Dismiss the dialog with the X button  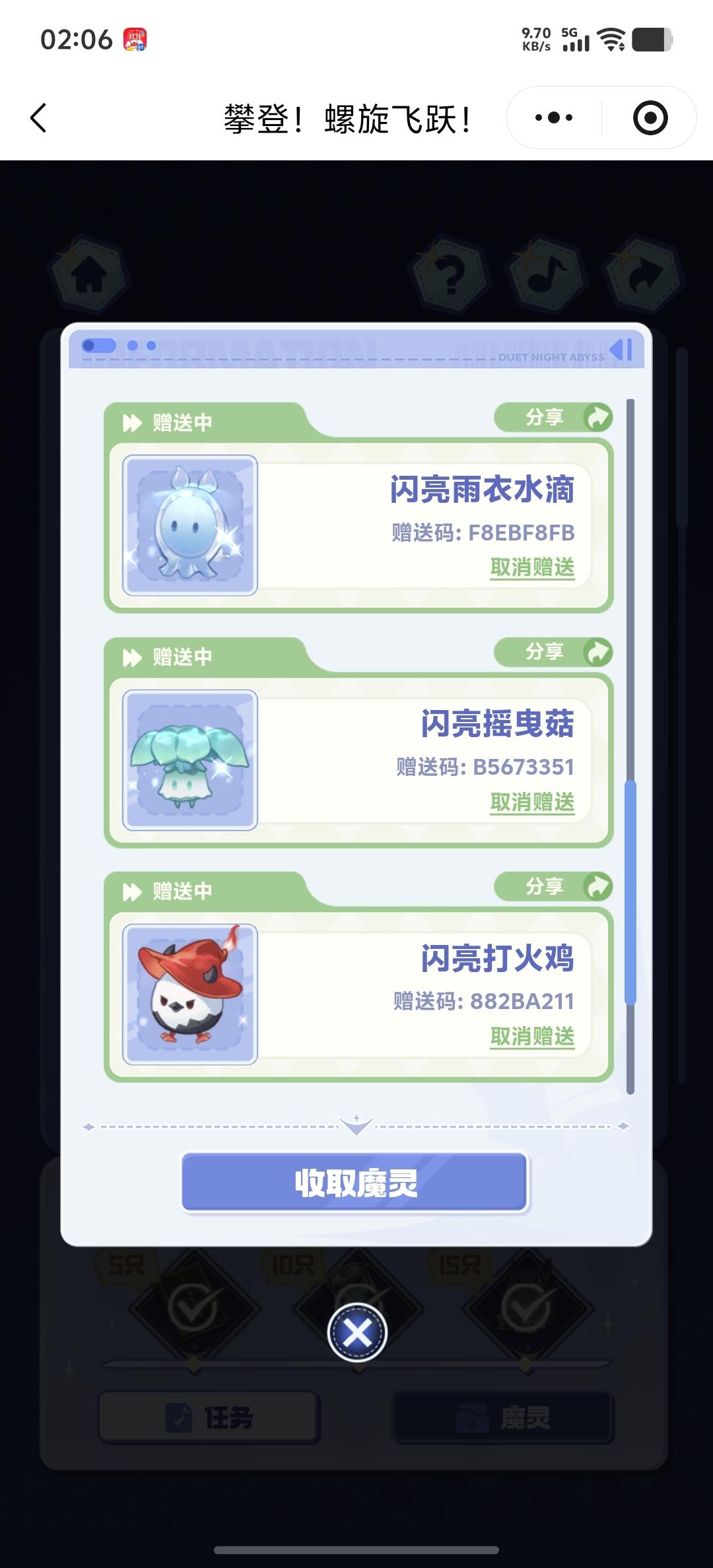(x=357, y=1332)
